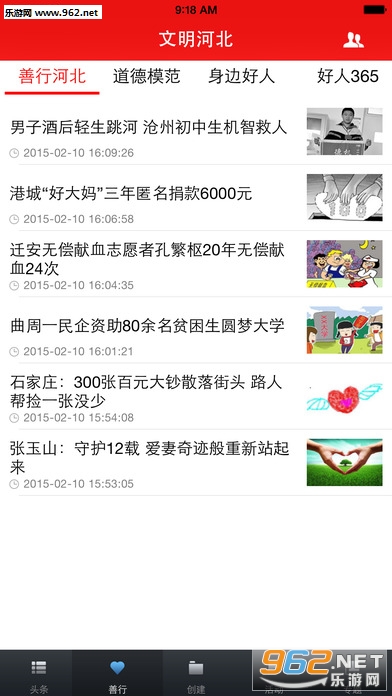Select the 善行河北 tab
Screen dimensions: 392x696
tap(52, 76)
